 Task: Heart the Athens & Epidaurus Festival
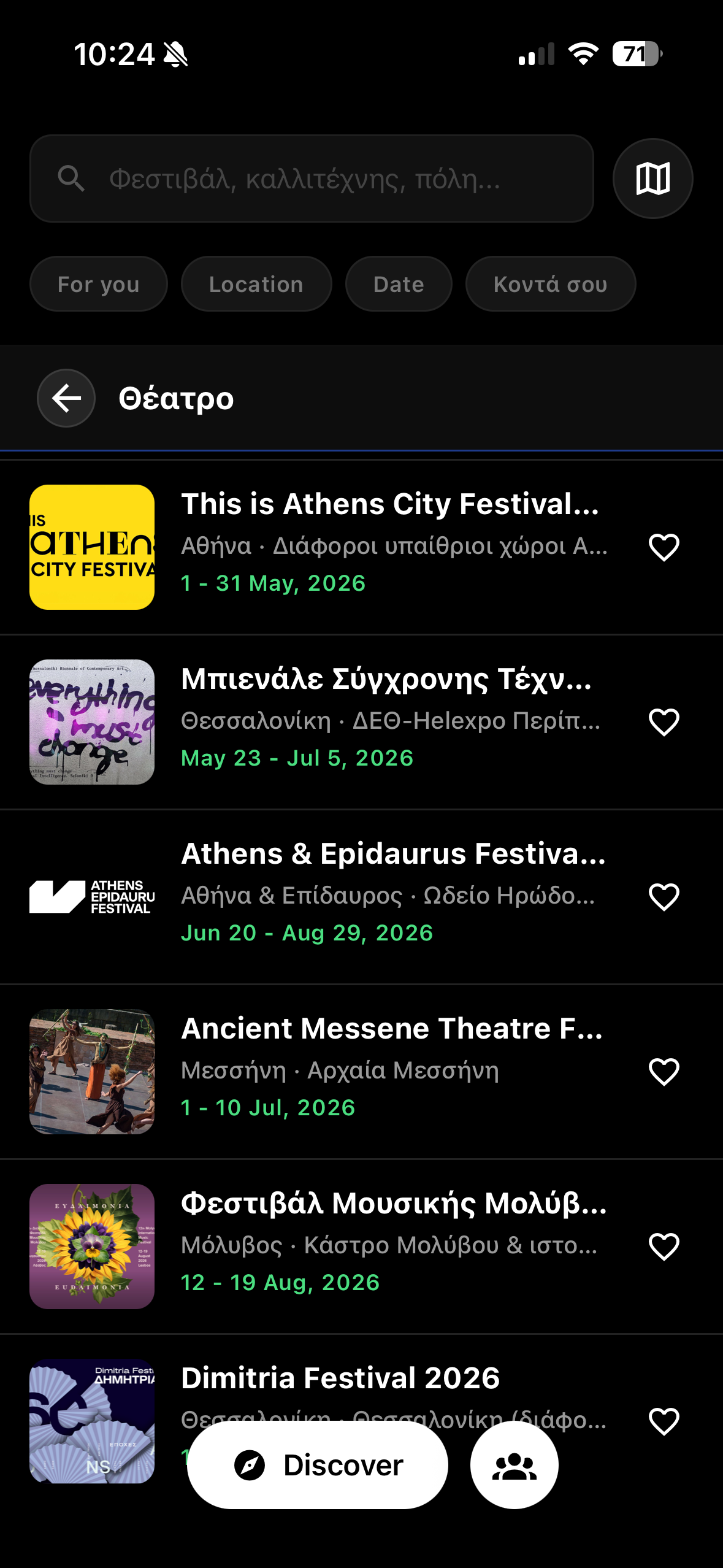pos(664,897)
